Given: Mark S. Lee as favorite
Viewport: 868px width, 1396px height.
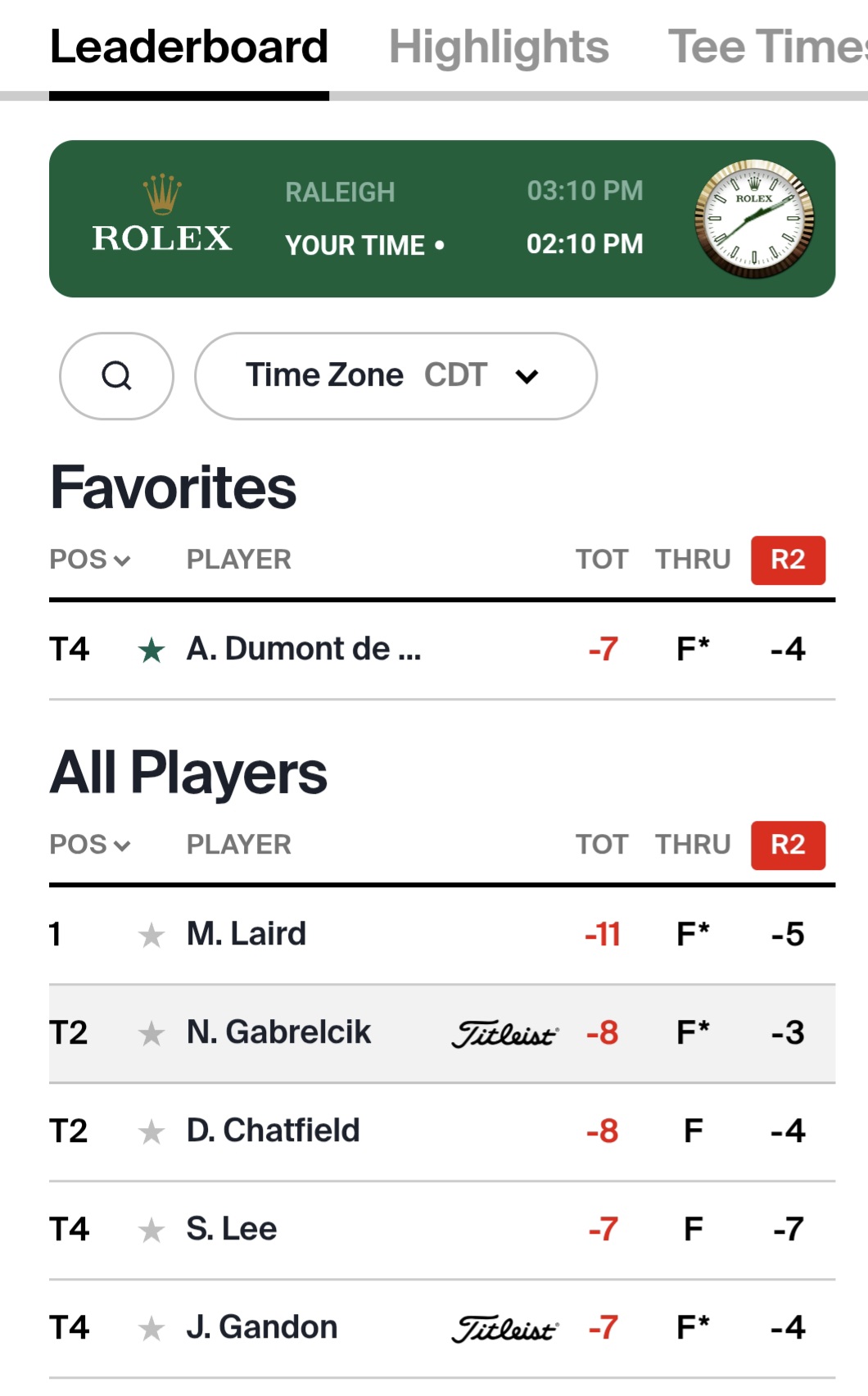Looking at the screenshot, I should (x=151, y=1231).
